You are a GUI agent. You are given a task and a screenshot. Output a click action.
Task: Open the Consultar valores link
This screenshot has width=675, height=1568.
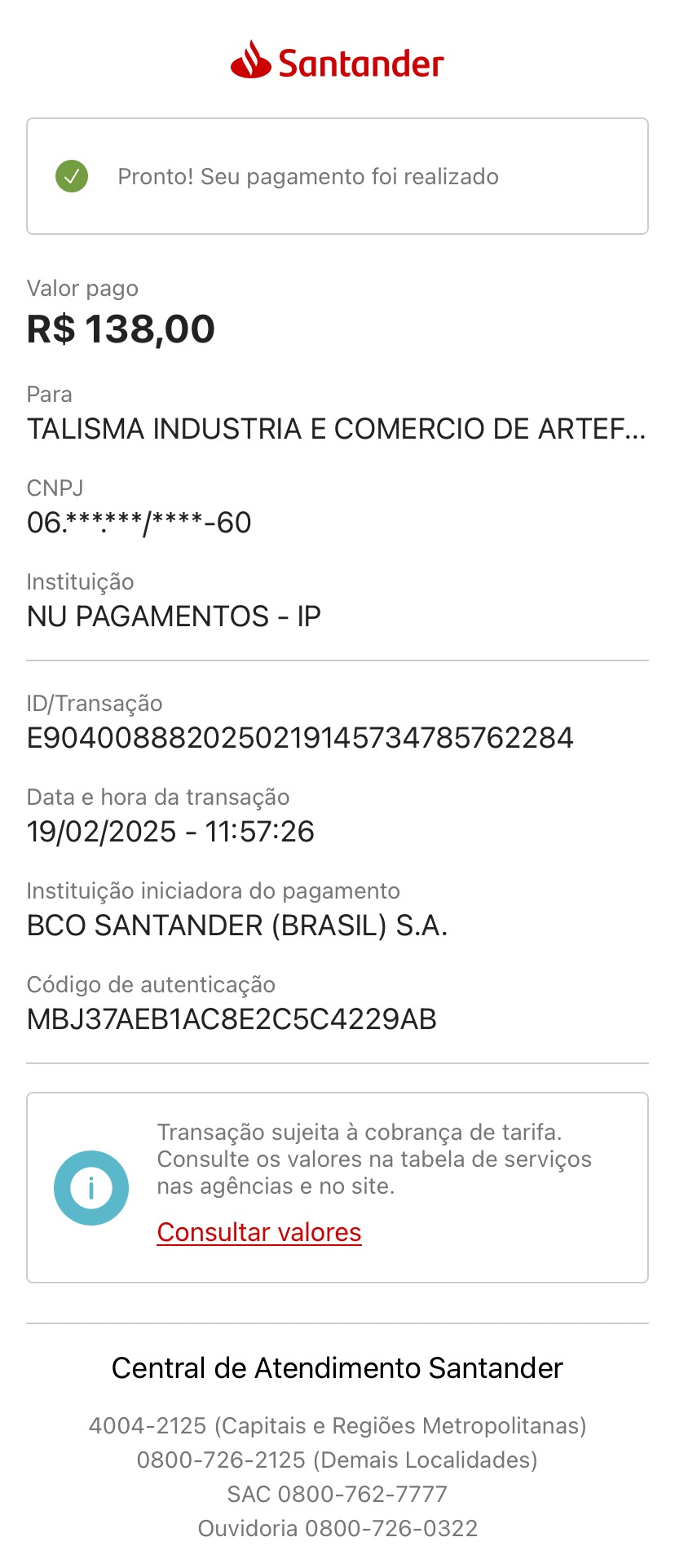259,1232
